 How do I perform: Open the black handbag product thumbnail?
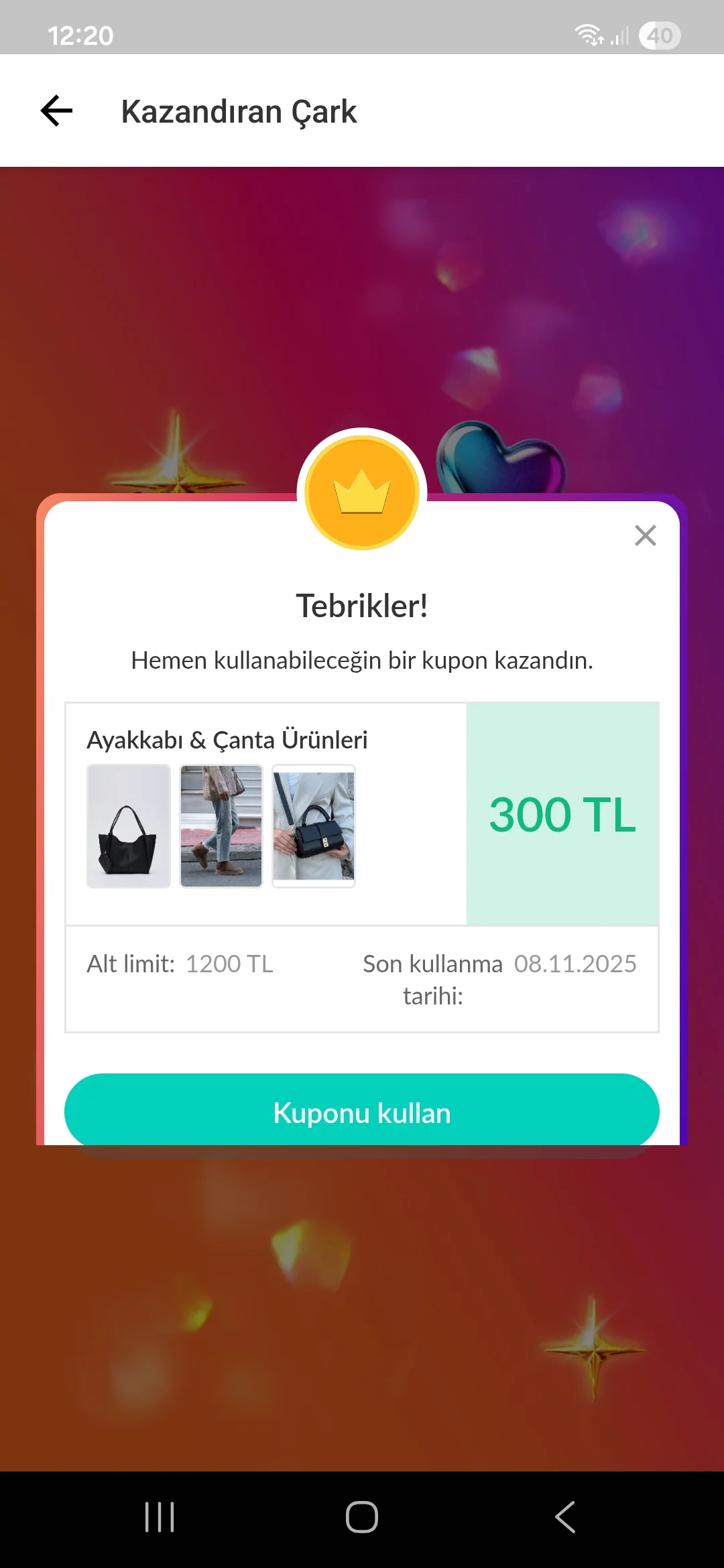click(x=314, y=826)
